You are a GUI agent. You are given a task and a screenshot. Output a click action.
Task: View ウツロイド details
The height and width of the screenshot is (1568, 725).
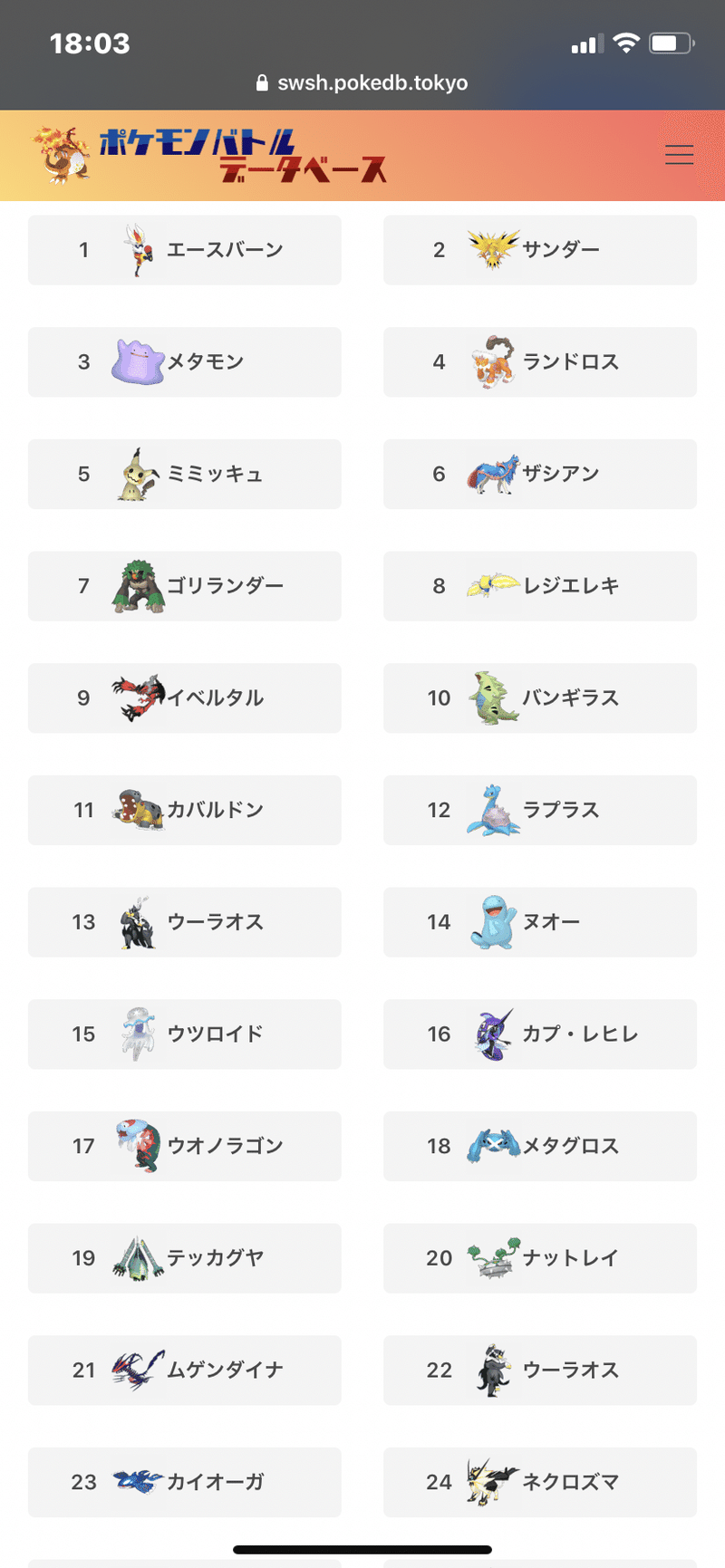(x=185, y=1034)
